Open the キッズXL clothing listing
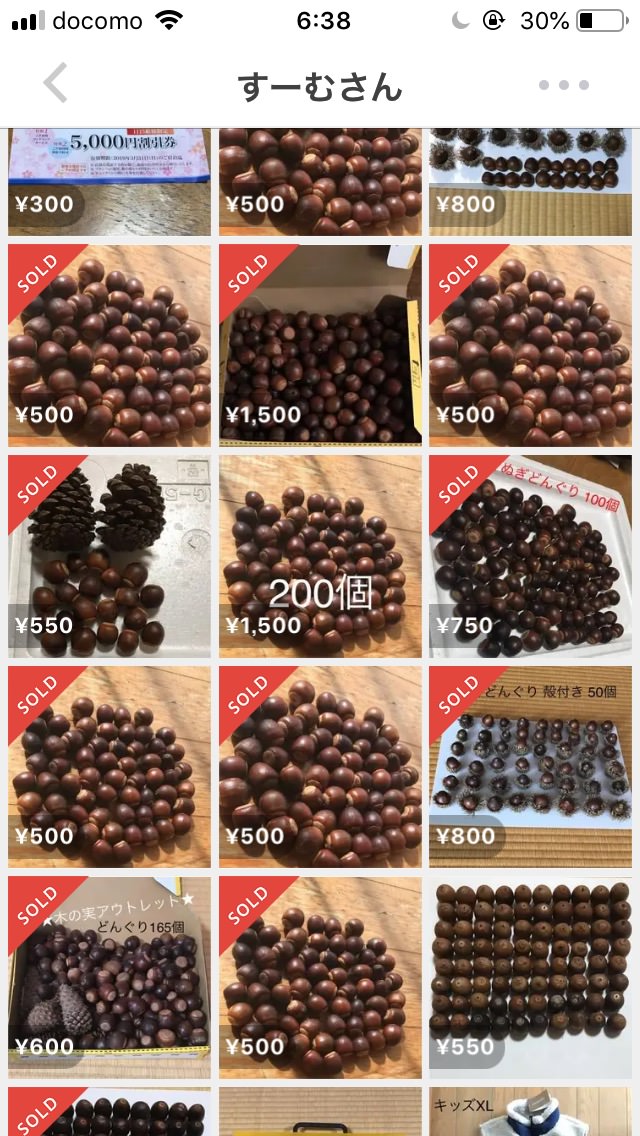Screen dimensions: 640x1136 pyautogui.click(x=531, y=1112)
